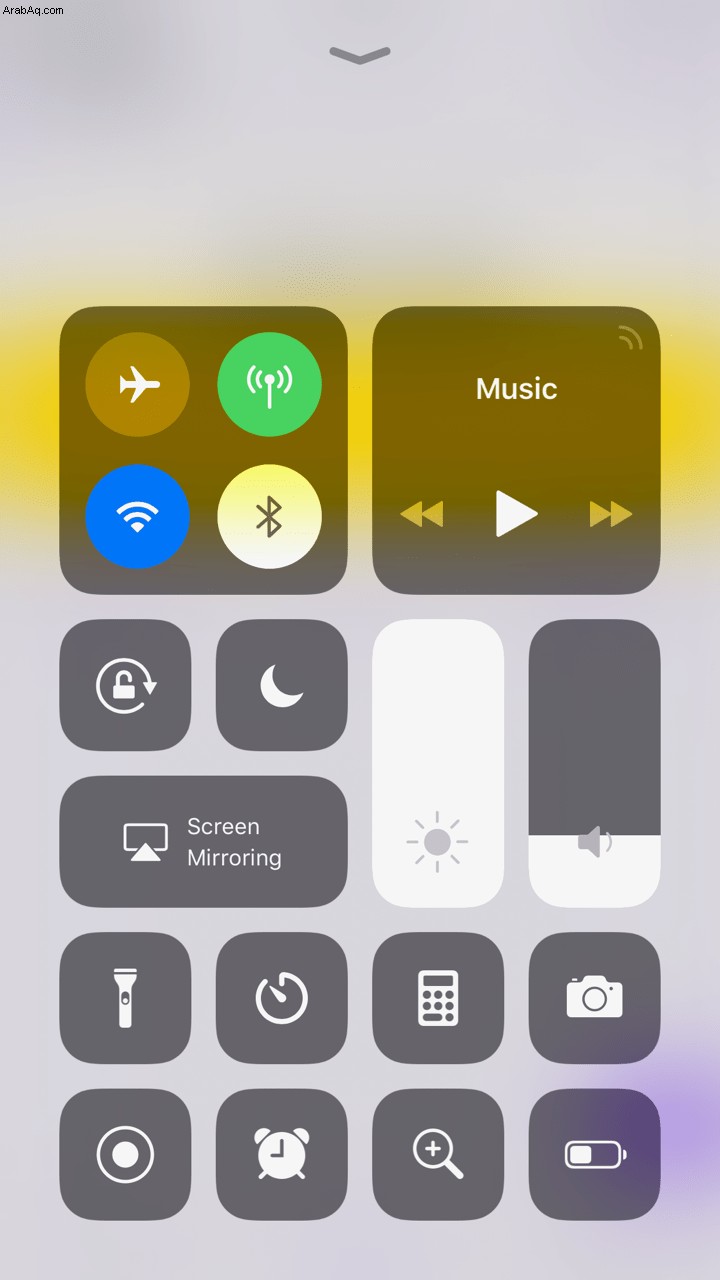This screenshot has height=1280, width=720.
Task: Play music
Action: tap(516, 514)
